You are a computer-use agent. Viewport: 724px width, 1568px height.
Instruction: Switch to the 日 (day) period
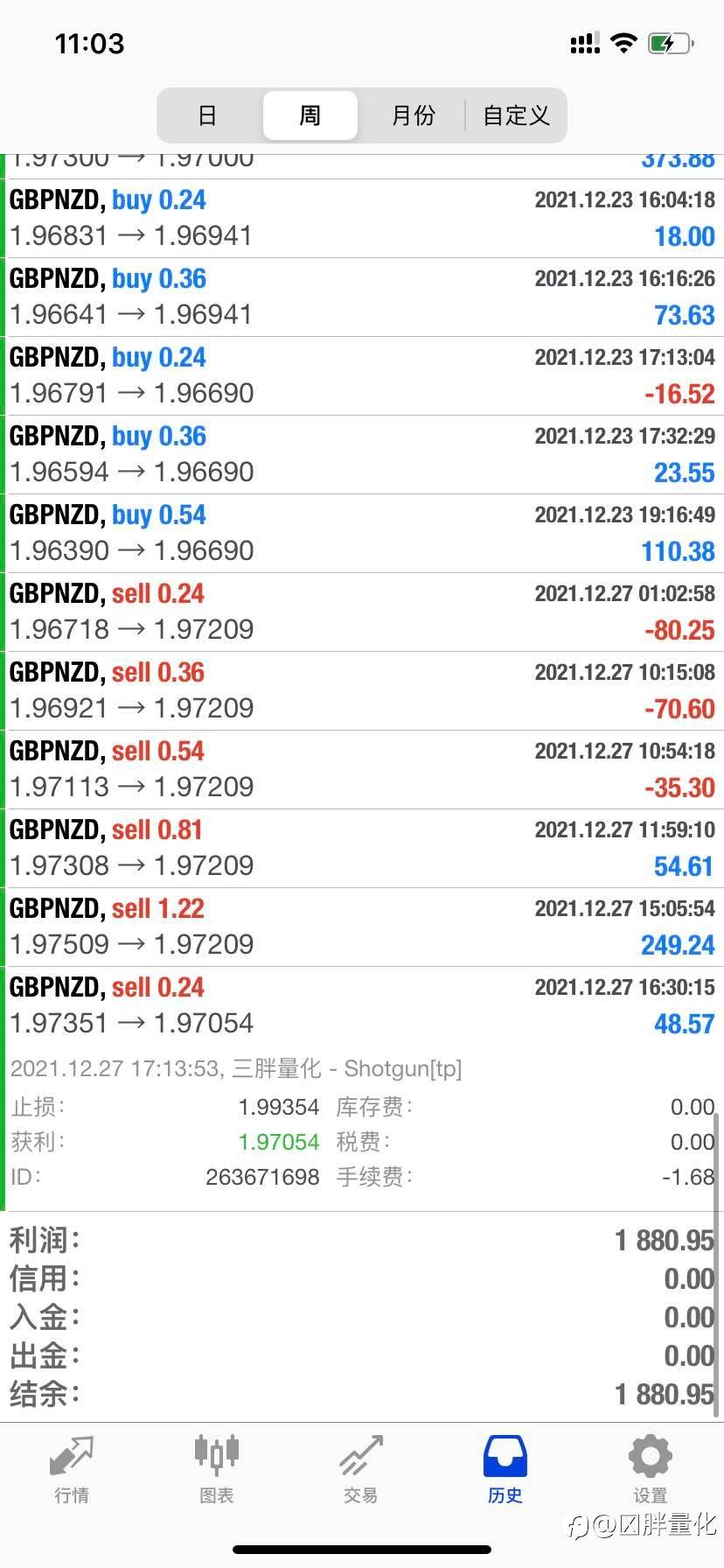tap(207, 115)
